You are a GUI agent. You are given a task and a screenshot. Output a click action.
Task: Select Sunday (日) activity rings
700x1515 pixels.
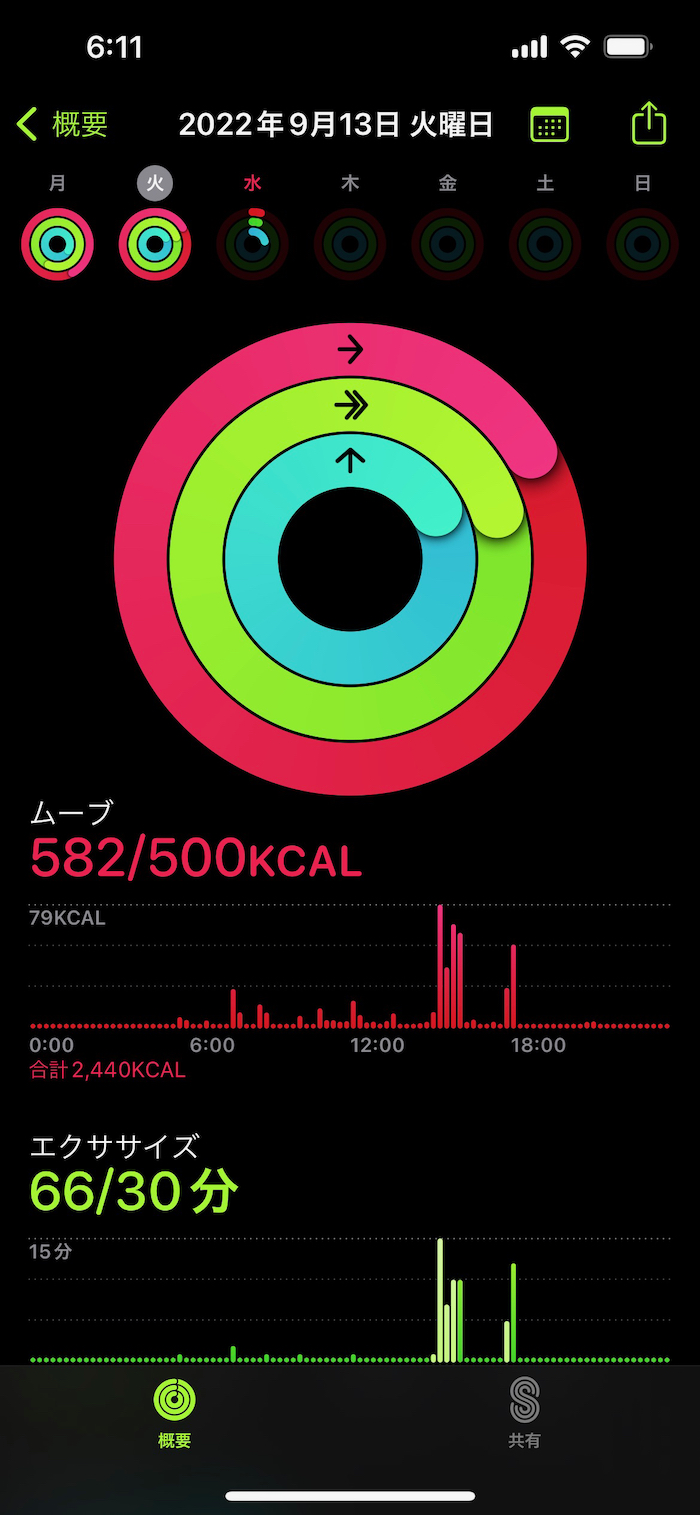click(643, 243)
